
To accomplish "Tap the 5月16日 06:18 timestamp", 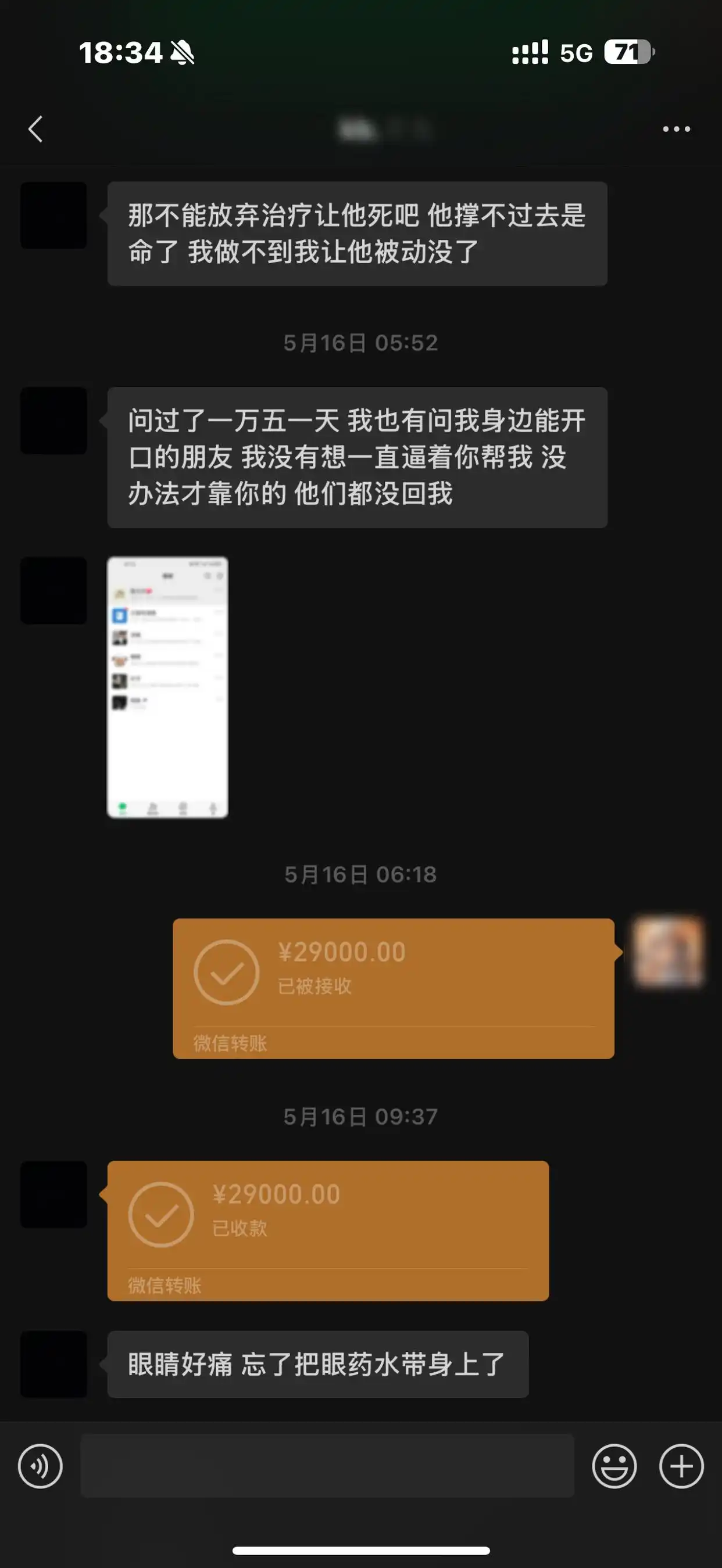I will (x=360, y=875).
